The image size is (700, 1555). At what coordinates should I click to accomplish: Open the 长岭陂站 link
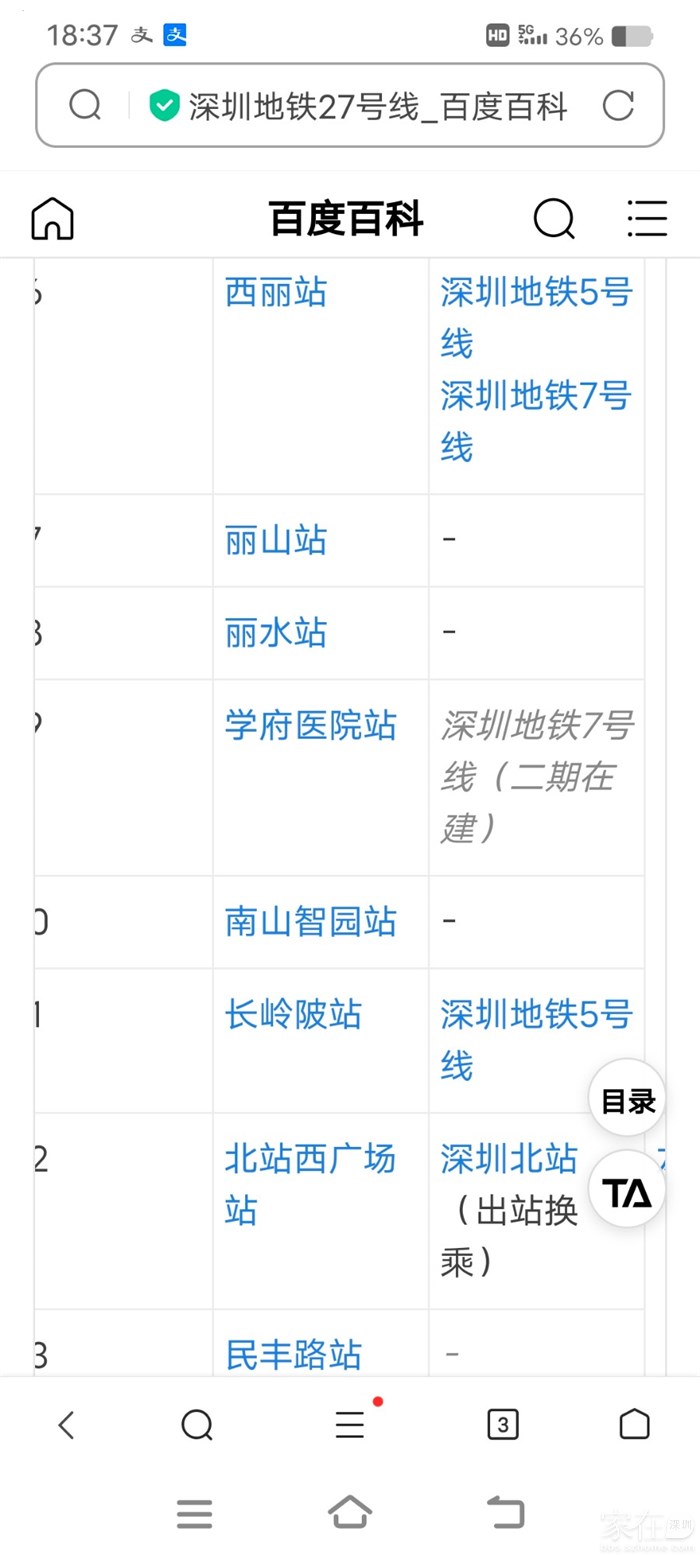coord(293,1015)
